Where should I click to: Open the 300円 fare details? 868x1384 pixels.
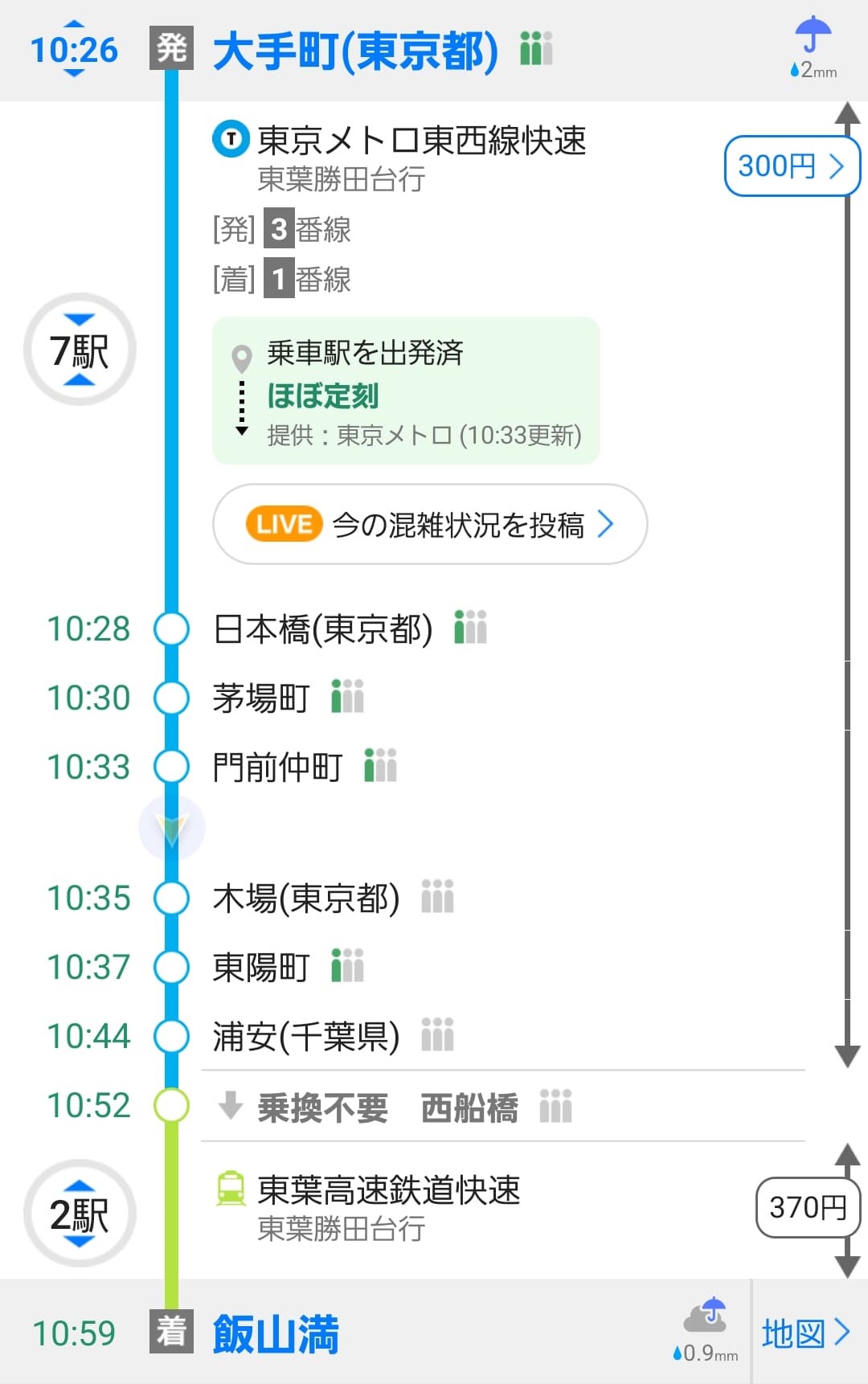(x=791, y=166)
